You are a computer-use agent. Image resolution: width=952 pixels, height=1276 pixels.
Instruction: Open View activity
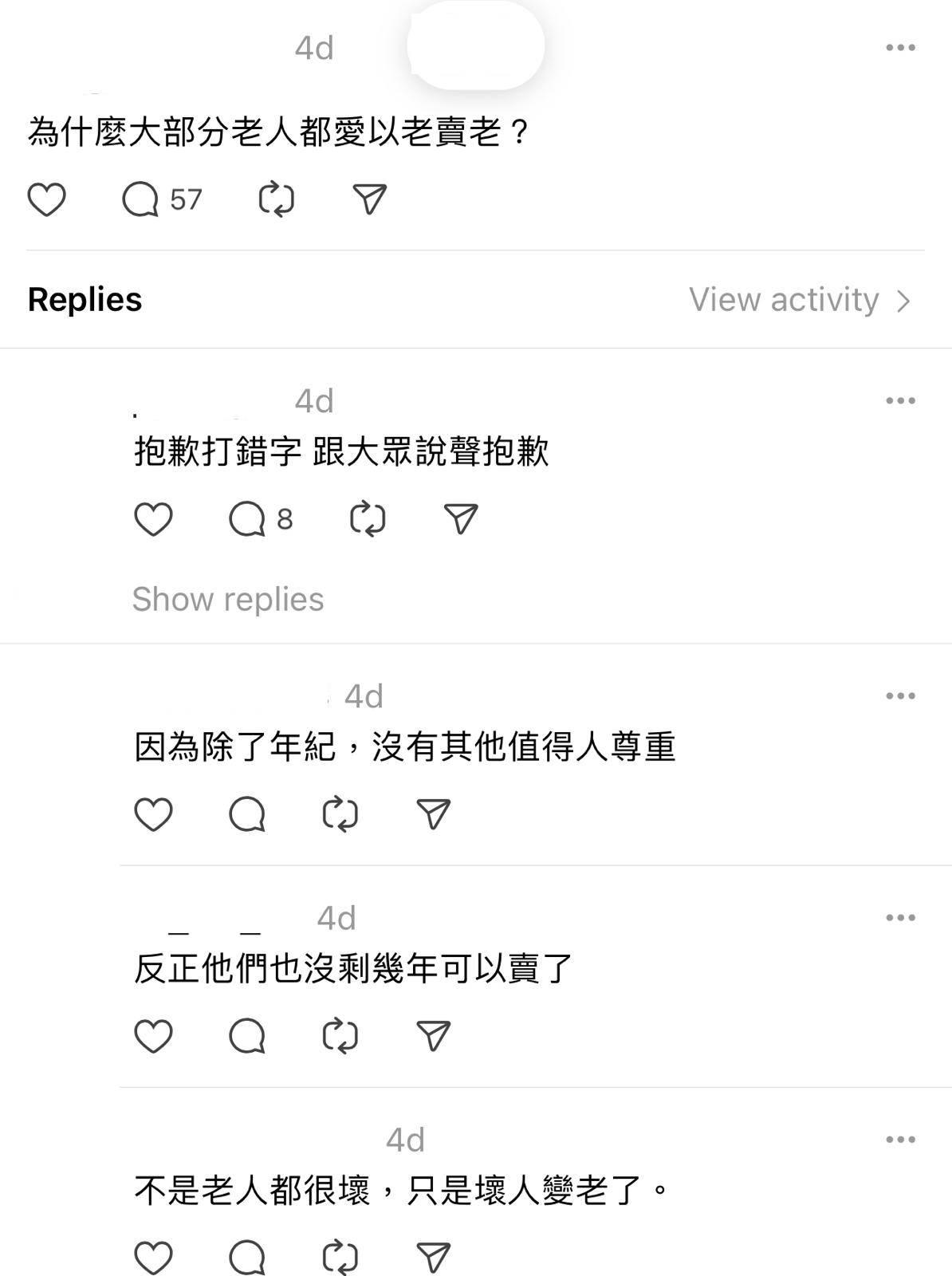(799, 300)
